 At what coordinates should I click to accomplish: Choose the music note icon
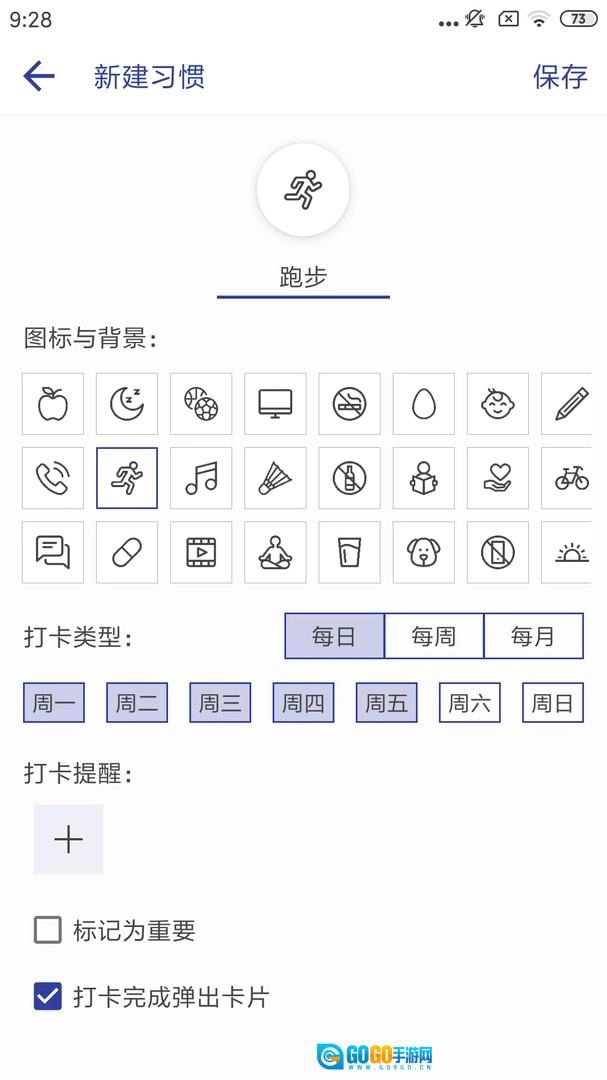pos(201,478)
